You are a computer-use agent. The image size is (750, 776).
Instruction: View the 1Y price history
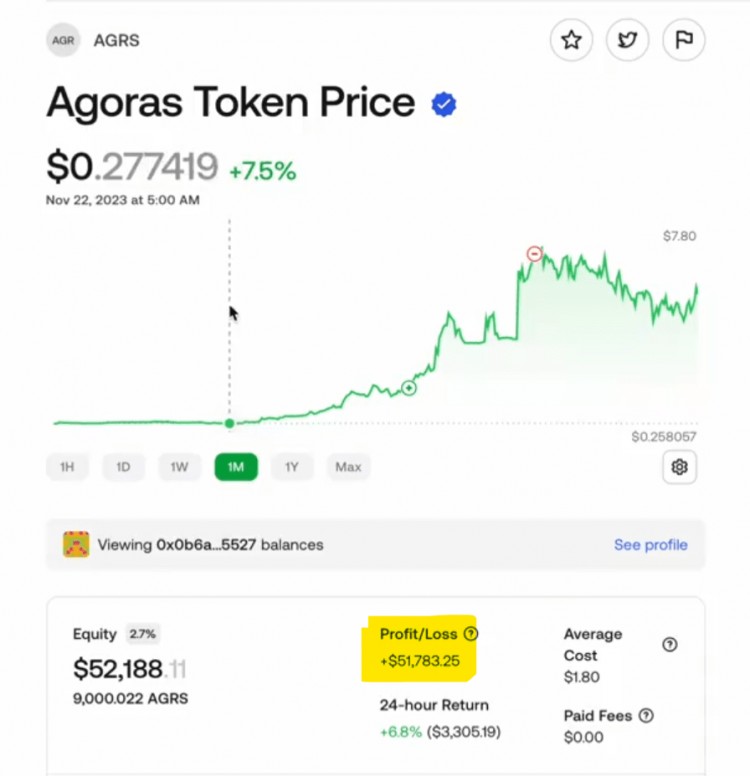click(292, 467)
